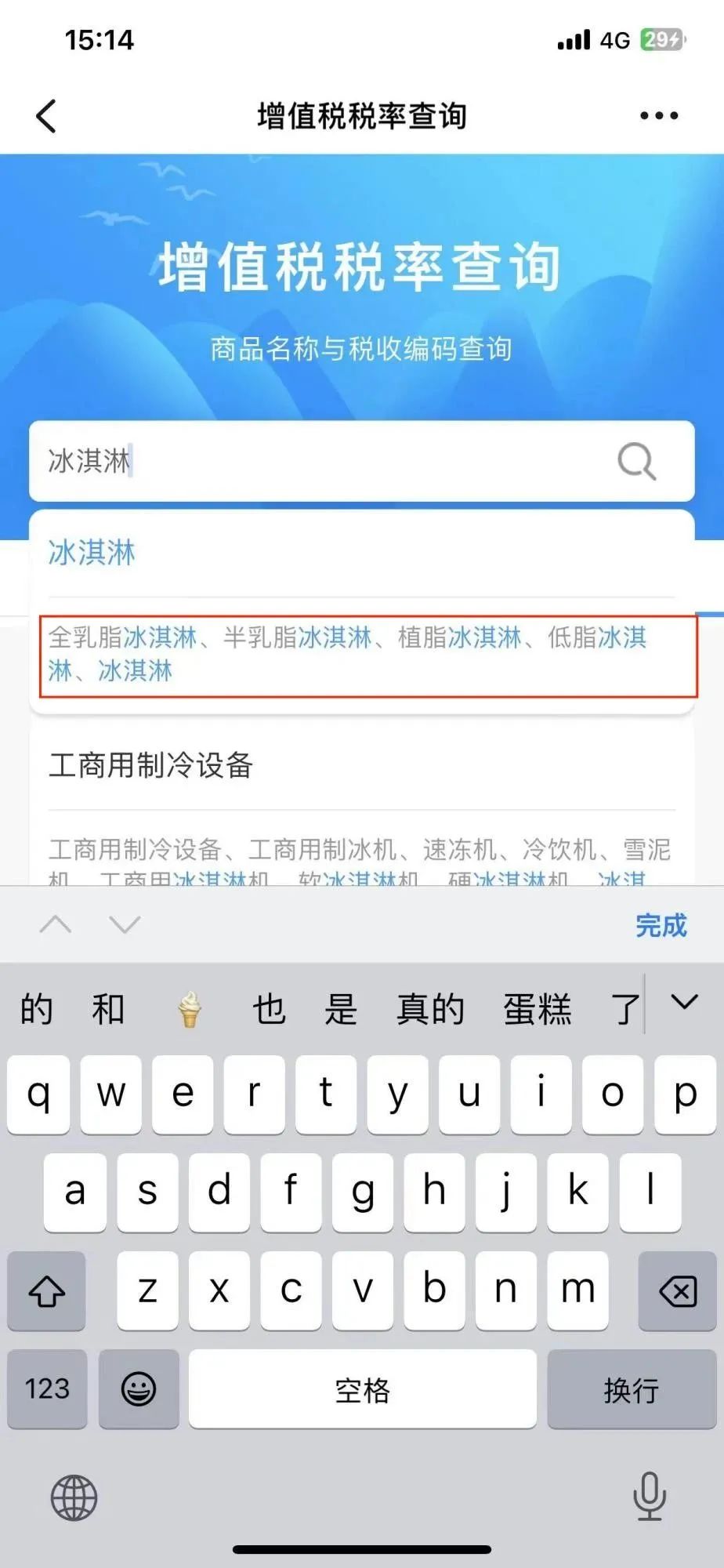Tap the 换行 return key

click(631, 1390)
